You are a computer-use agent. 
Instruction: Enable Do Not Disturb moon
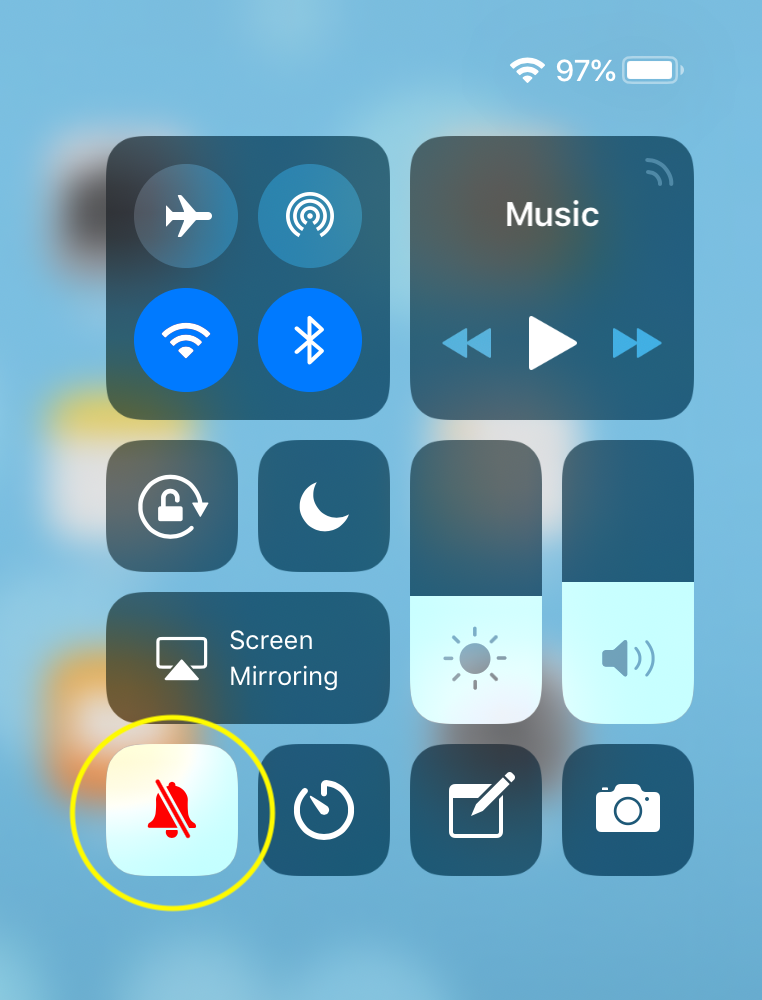coord(324,506)
